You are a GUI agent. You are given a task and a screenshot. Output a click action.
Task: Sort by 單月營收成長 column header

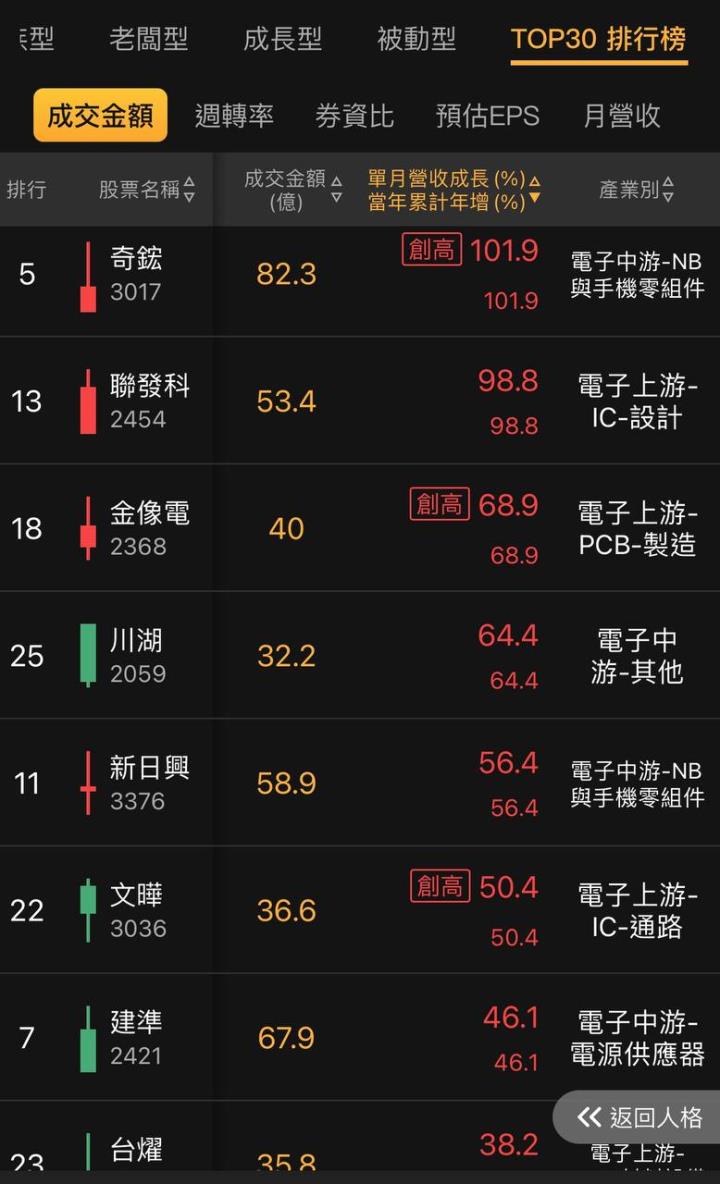coord(454,189)
